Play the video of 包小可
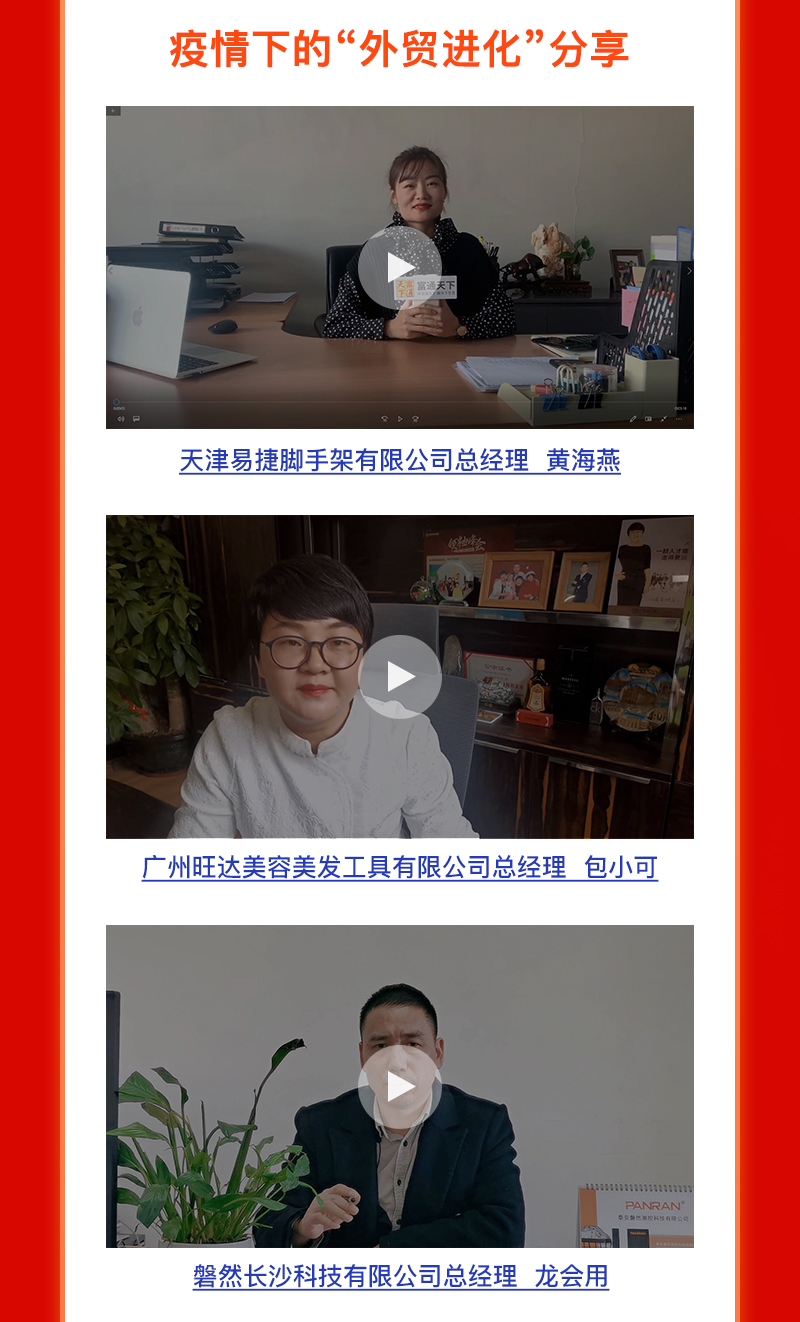This screenshot has width=800, height=1322. (400, 676)
